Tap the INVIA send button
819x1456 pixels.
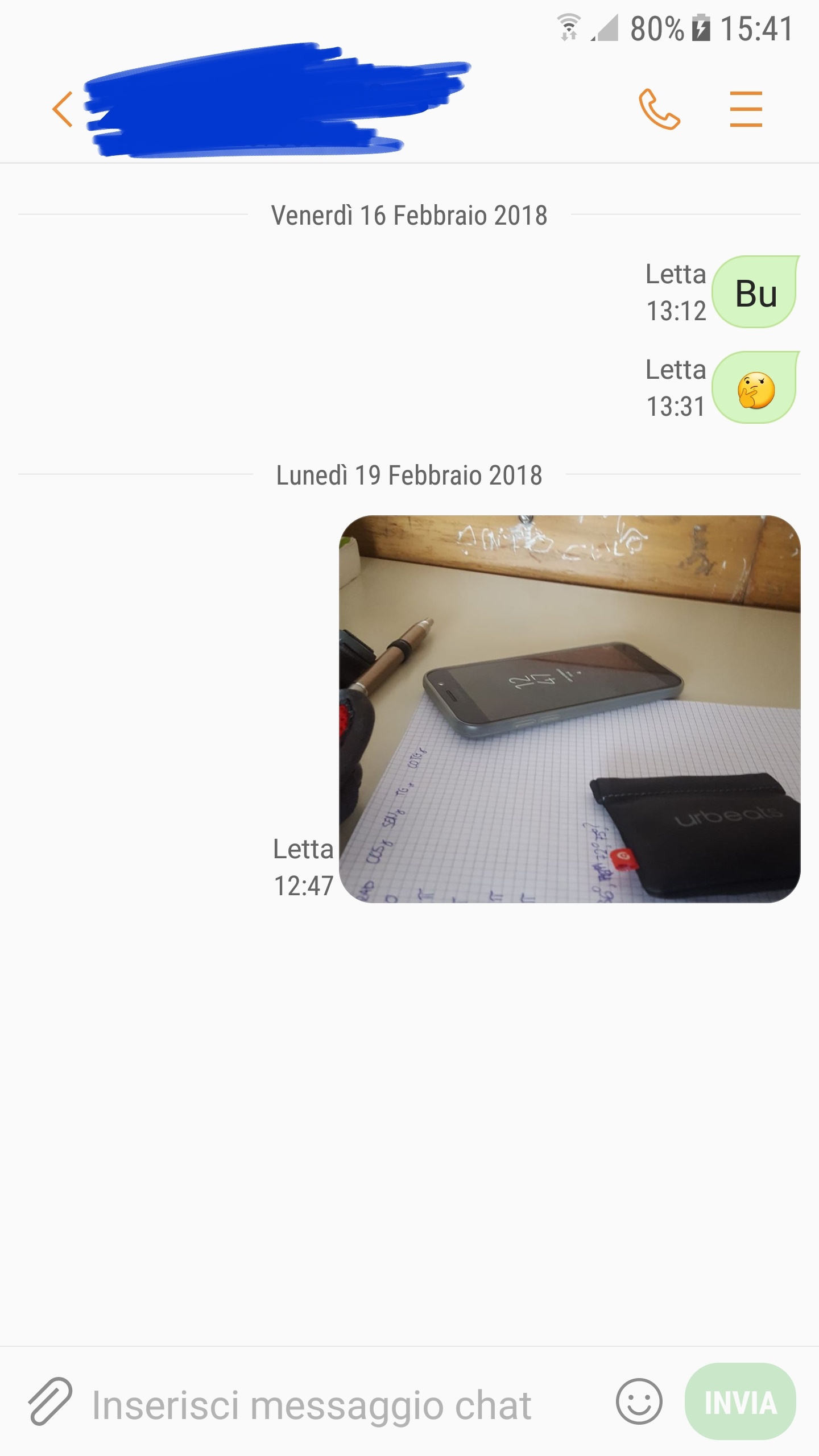pyautogui.click(x=741, y=1401)
